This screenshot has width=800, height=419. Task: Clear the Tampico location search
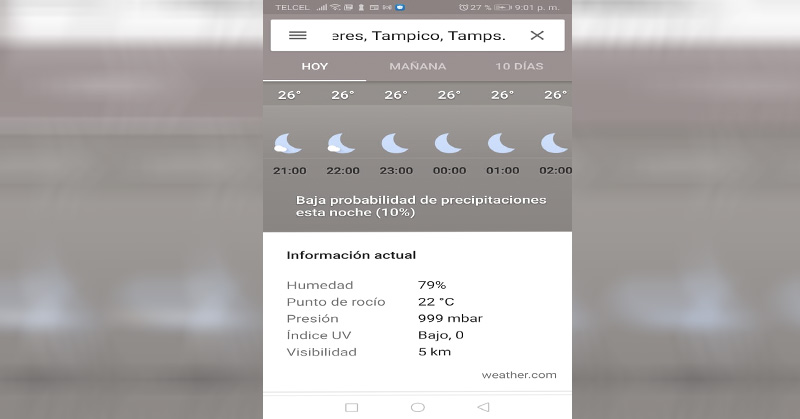coord(537,35)
